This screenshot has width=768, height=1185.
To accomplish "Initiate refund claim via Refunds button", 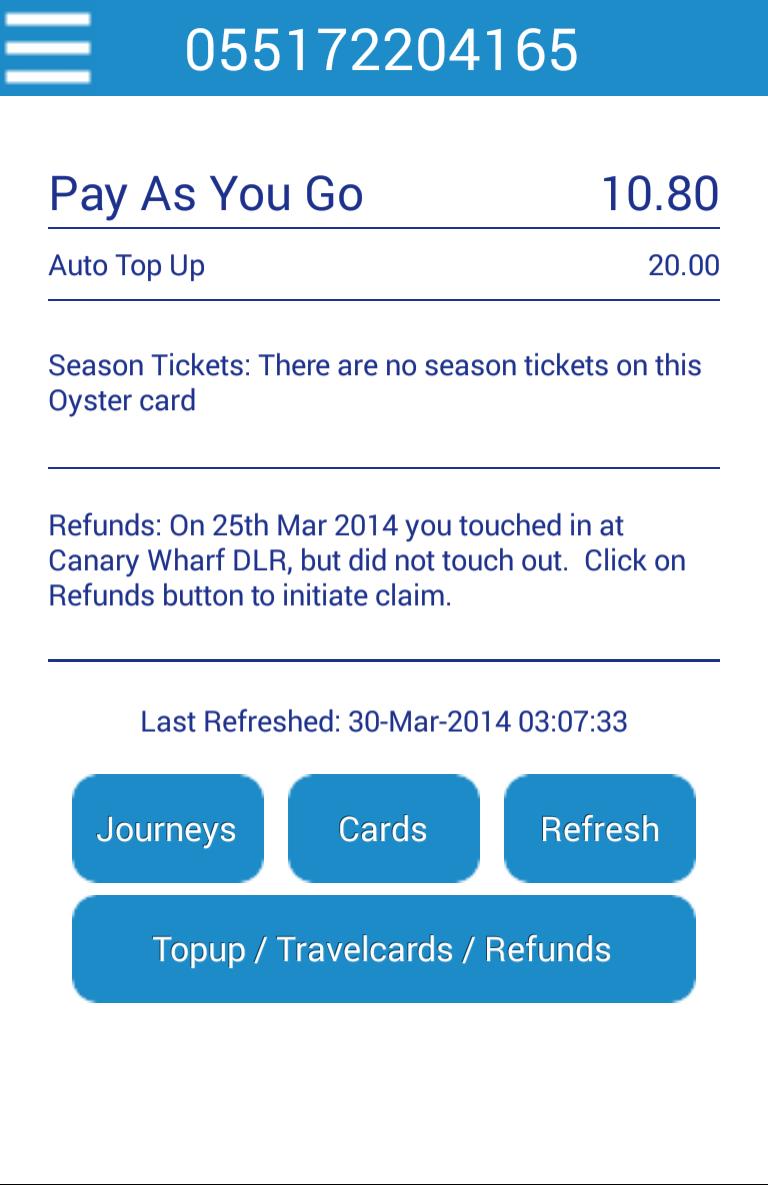I will [x=383, y=947].
